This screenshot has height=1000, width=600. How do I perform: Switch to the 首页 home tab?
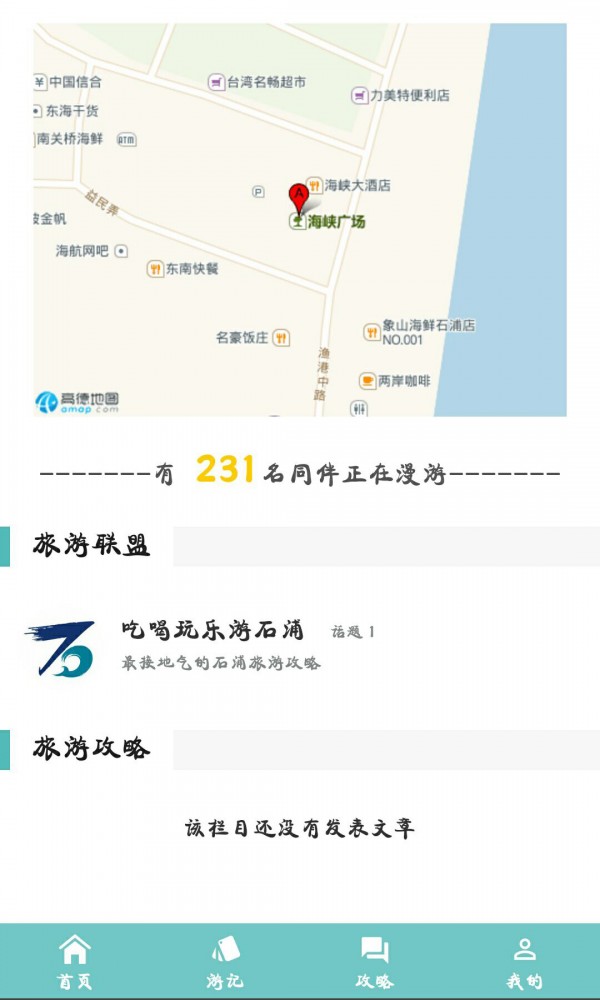(x=75, y=961)
